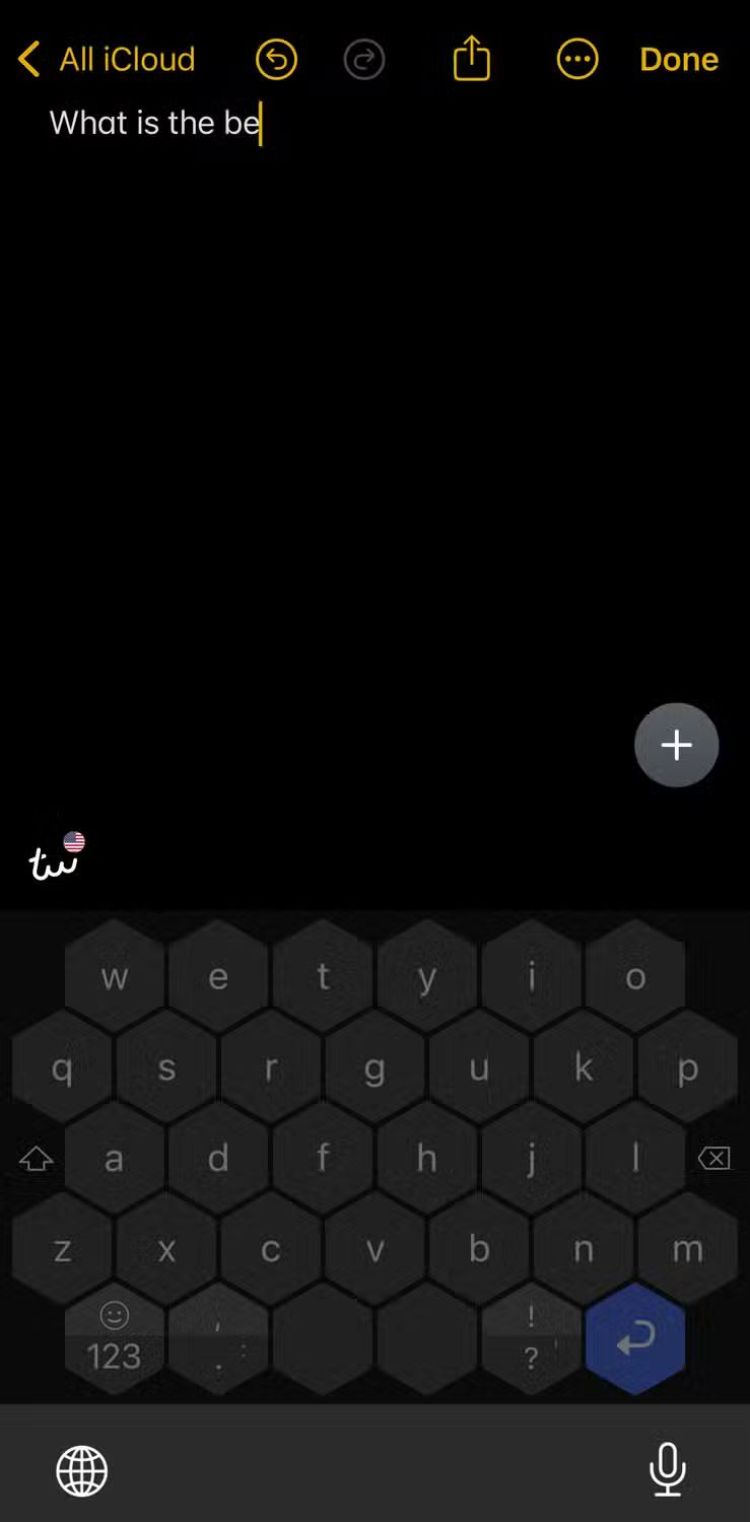Undo the last edit

276,60
